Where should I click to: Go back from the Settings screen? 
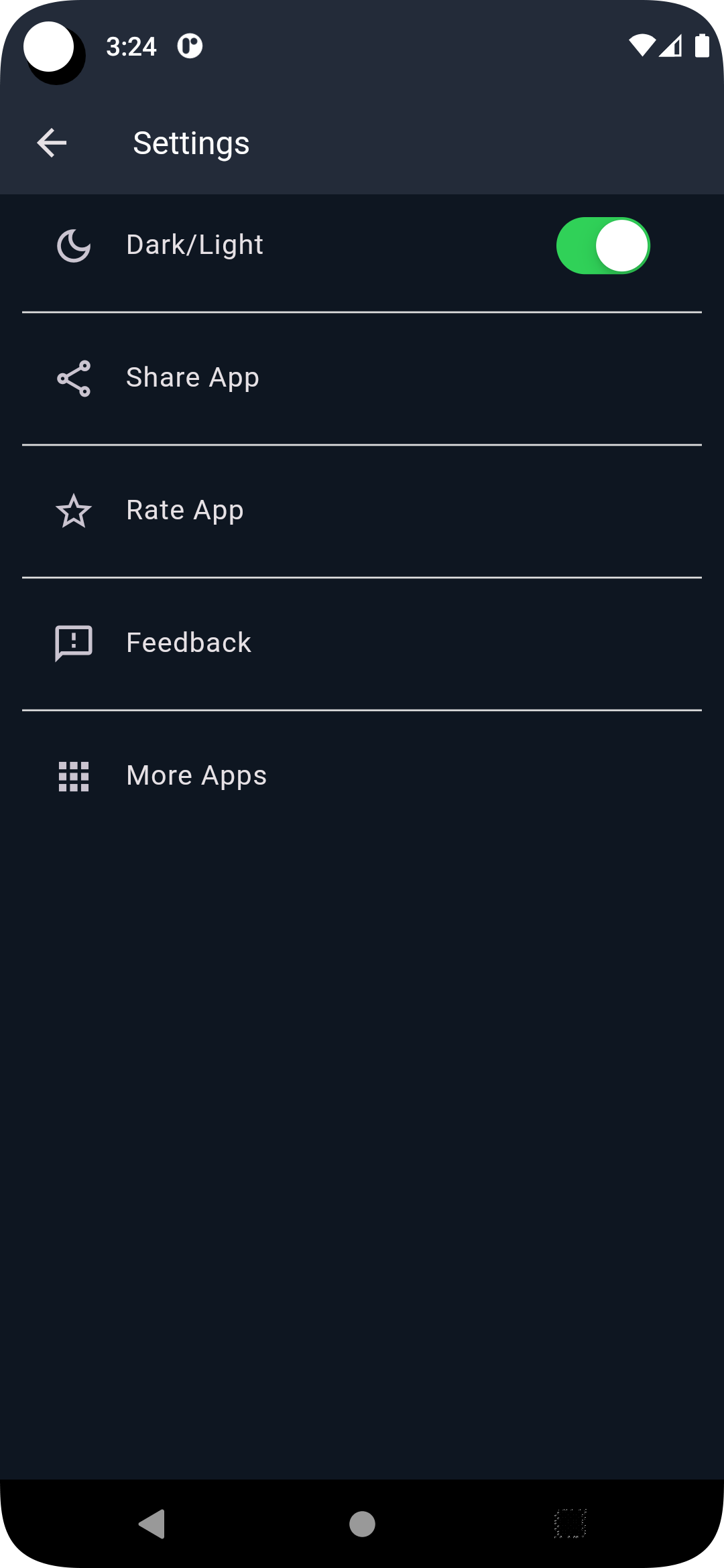52,143
